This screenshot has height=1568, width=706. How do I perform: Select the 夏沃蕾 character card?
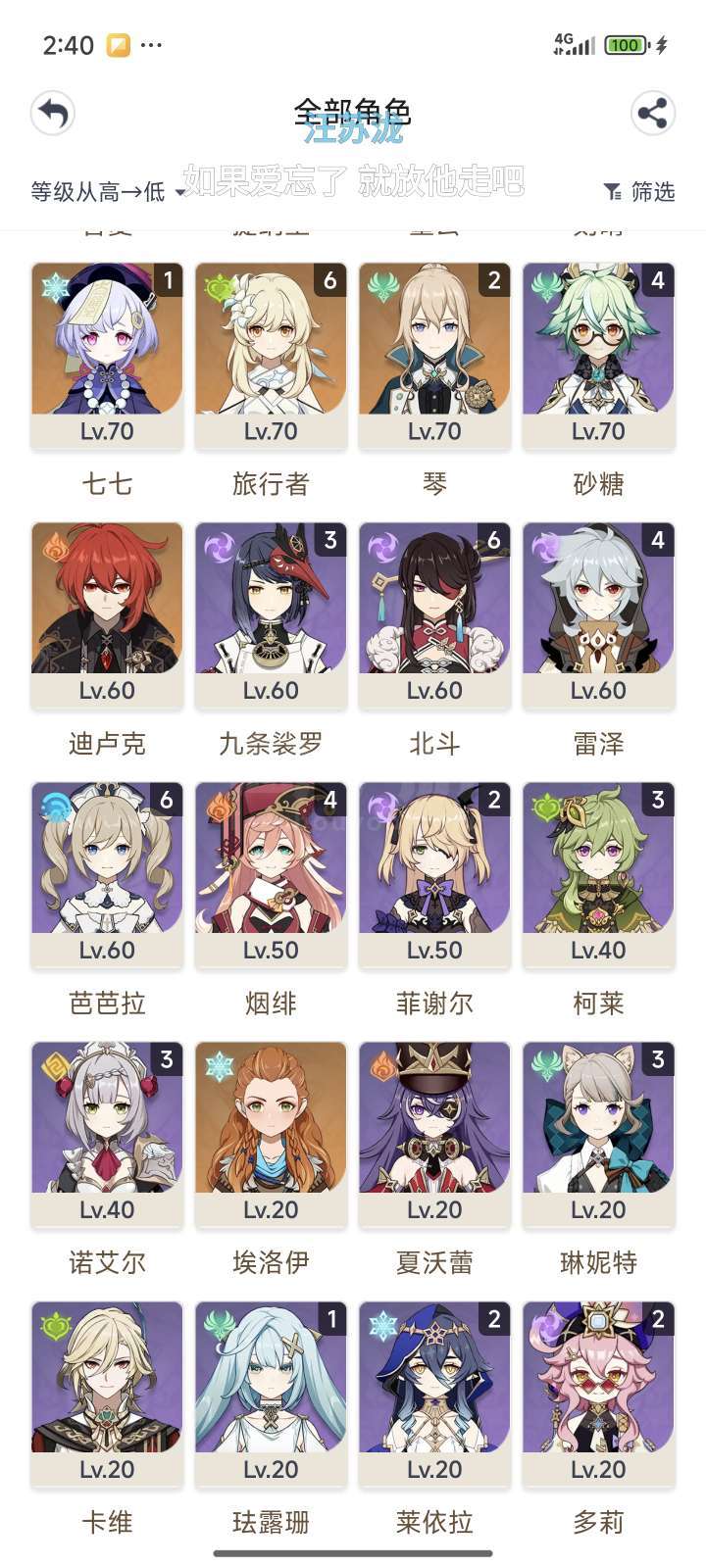coord(434,1135)
